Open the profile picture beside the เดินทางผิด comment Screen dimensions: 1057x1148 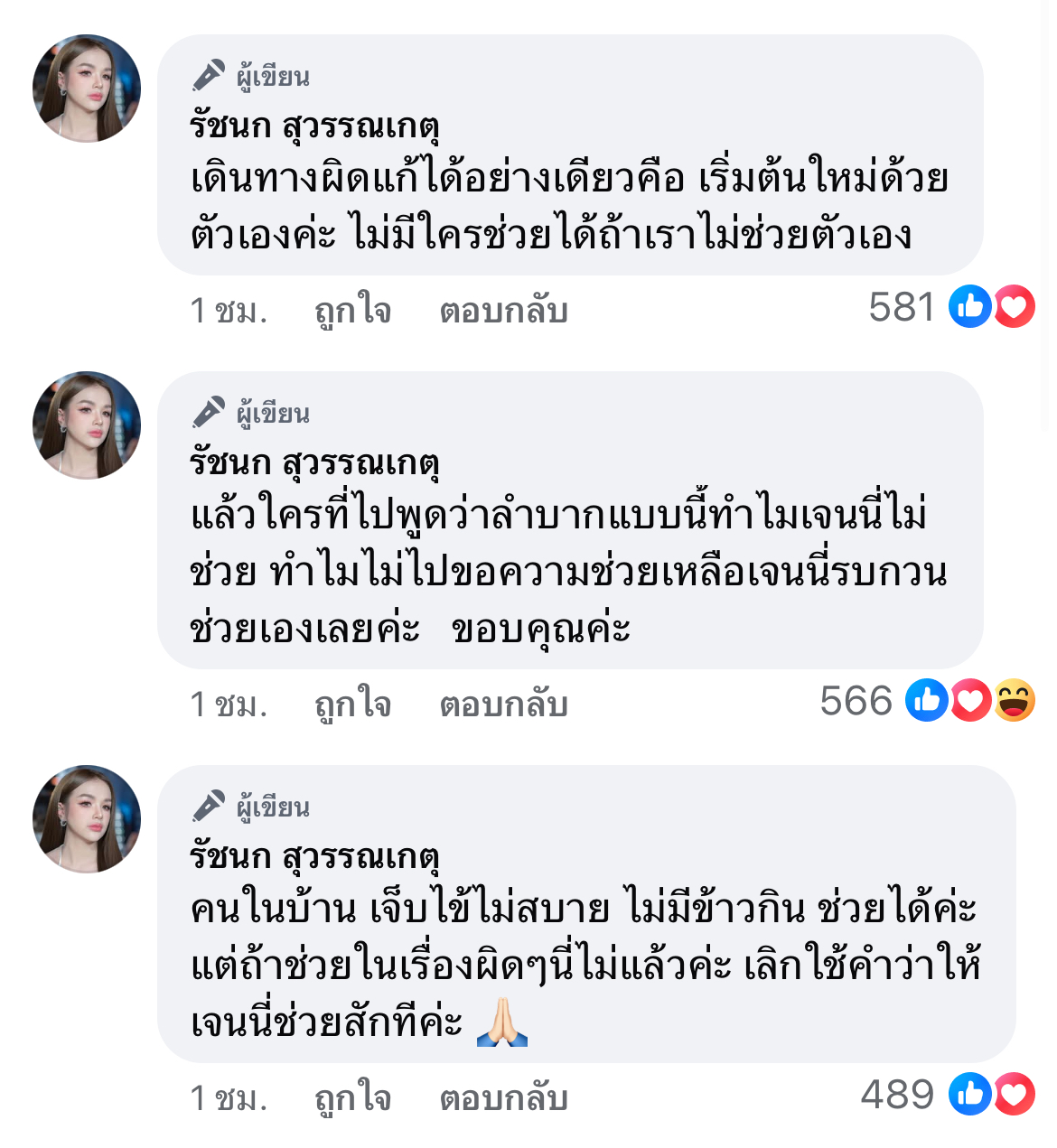click(87, 89)
